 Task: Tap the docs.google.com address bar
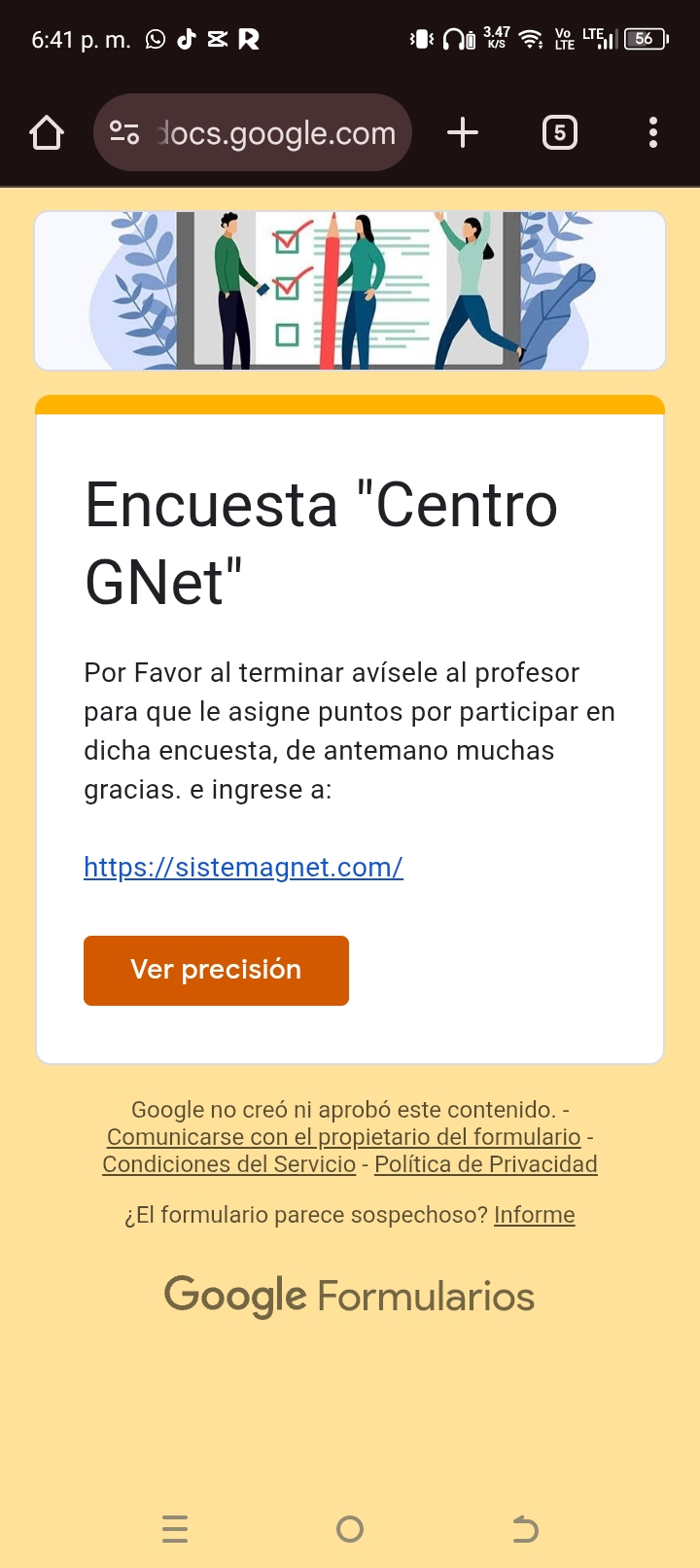tap(277, 132)
